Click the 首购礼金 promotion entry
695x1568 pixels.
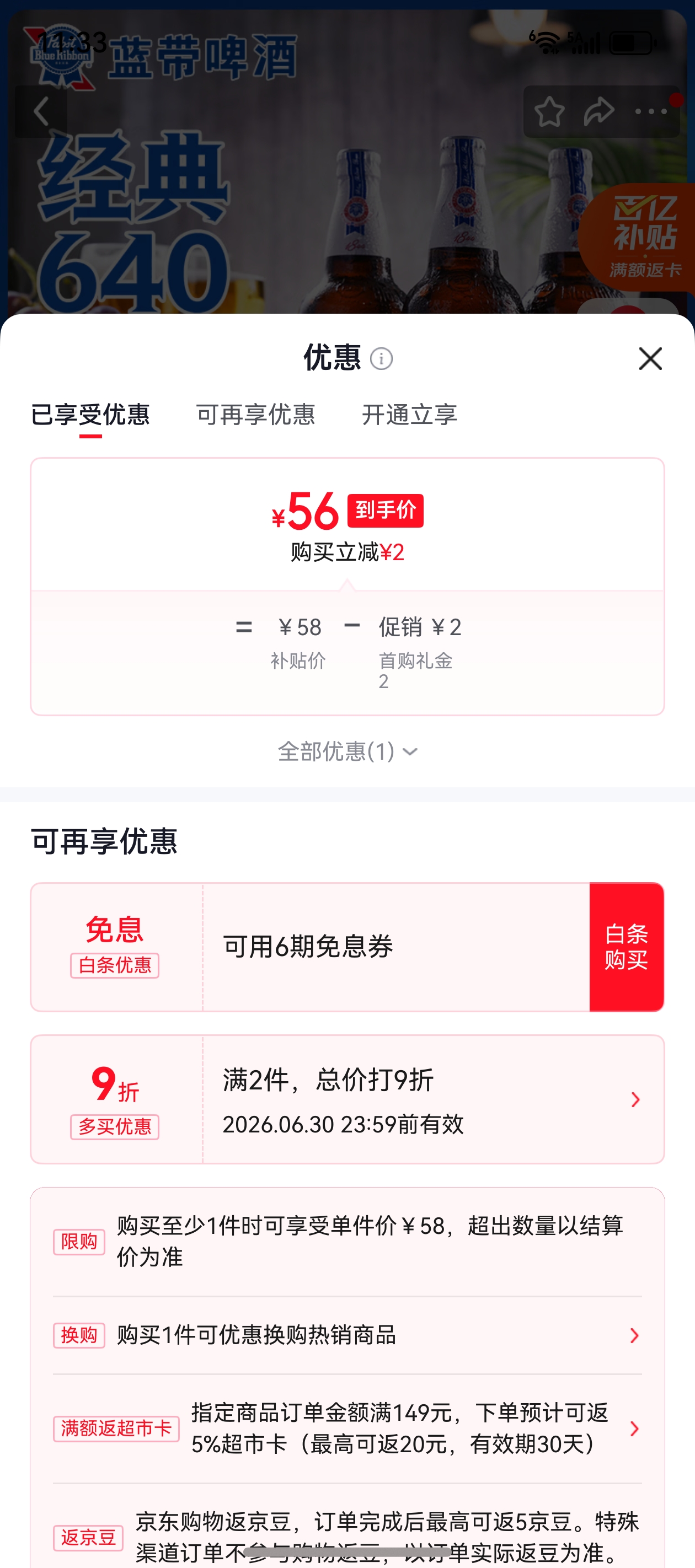(x=417, y=661)
